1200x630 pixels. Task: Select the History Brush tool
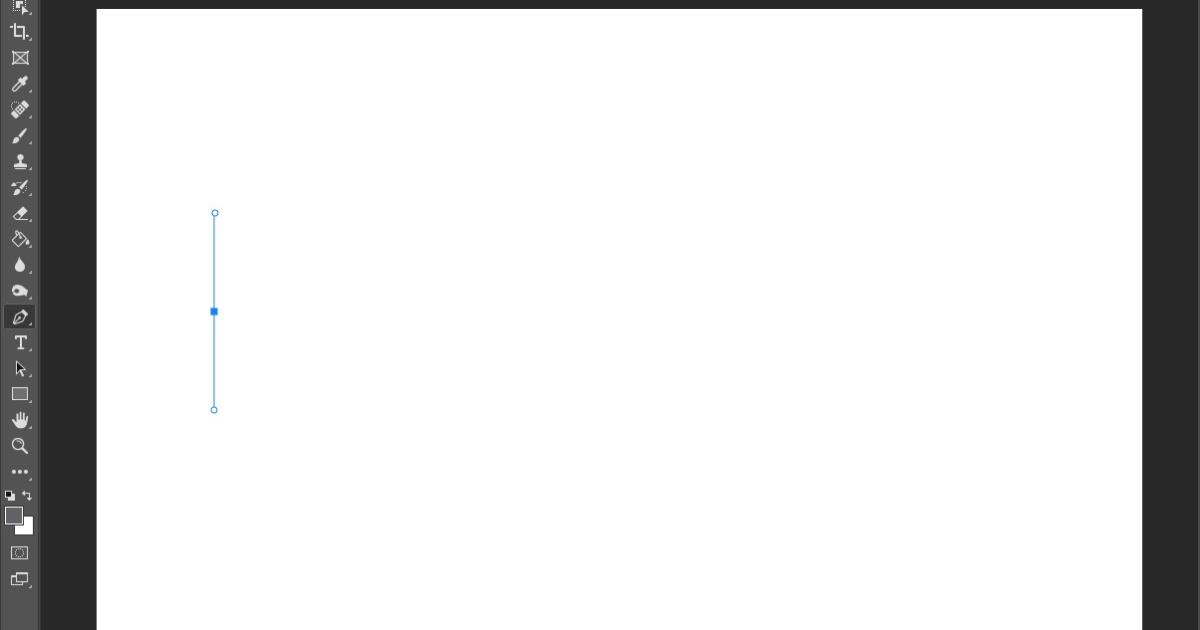[x=19, y=188]
